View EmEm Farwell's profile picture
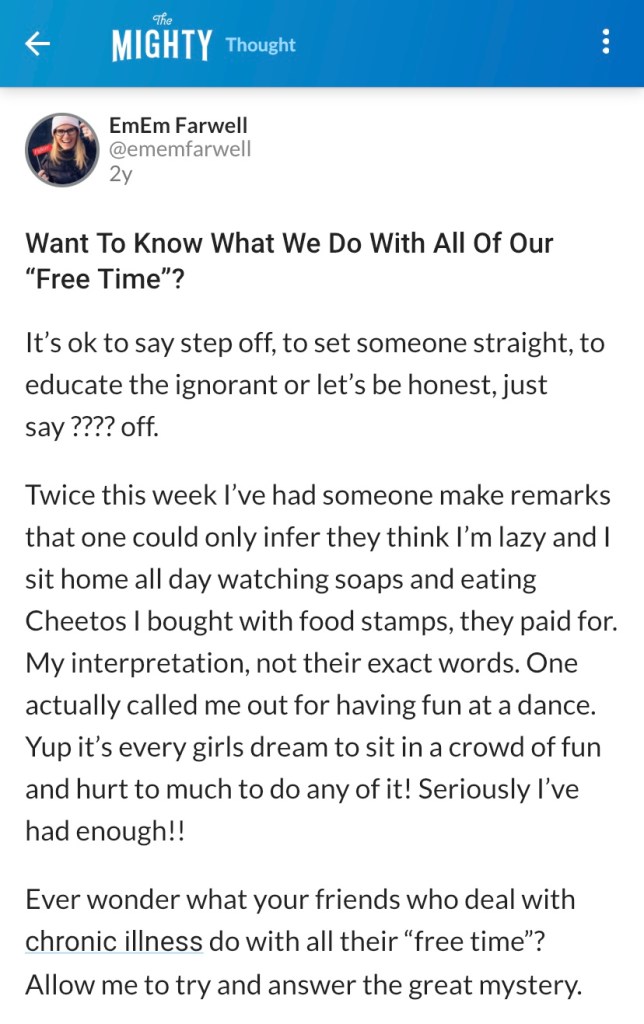 point(60,149)
